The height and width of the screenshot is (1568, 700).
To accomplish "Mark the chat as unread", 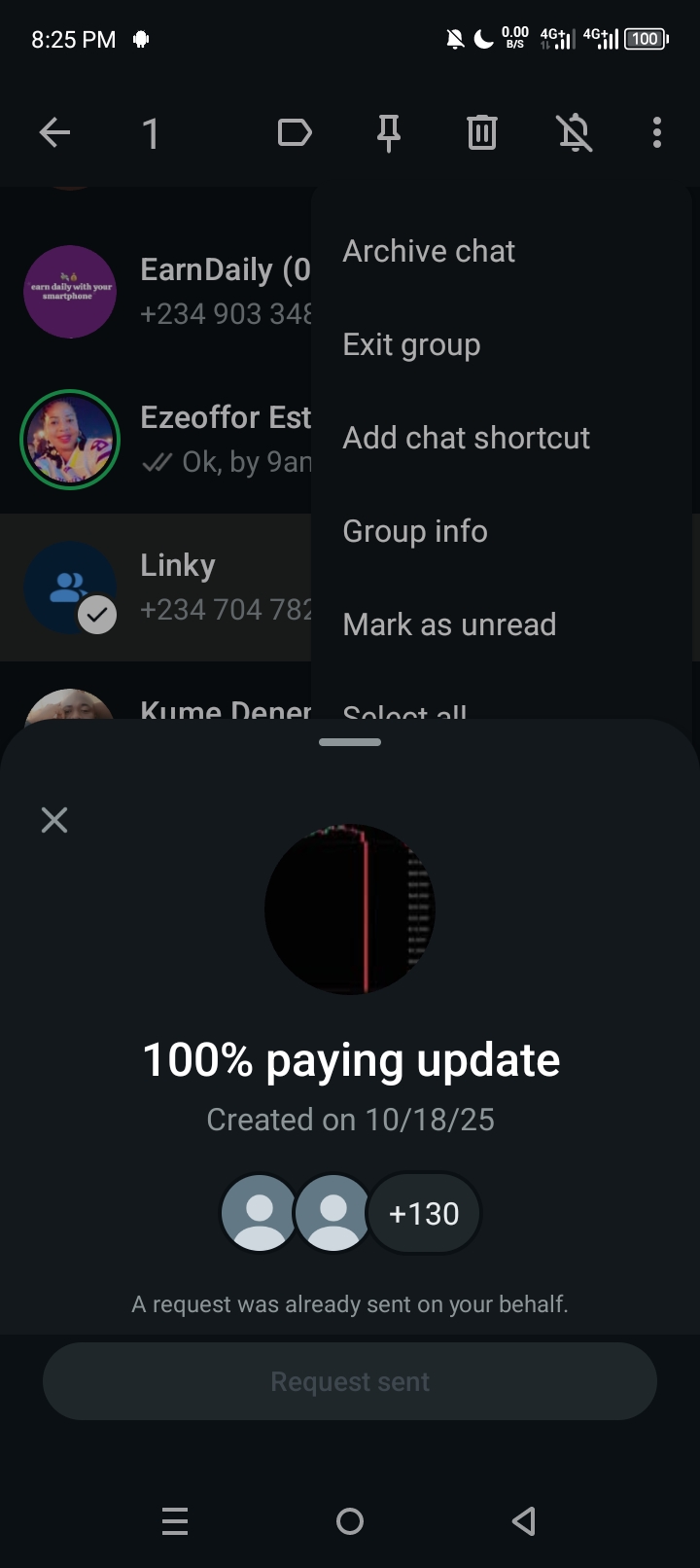I will coord(449,624).
